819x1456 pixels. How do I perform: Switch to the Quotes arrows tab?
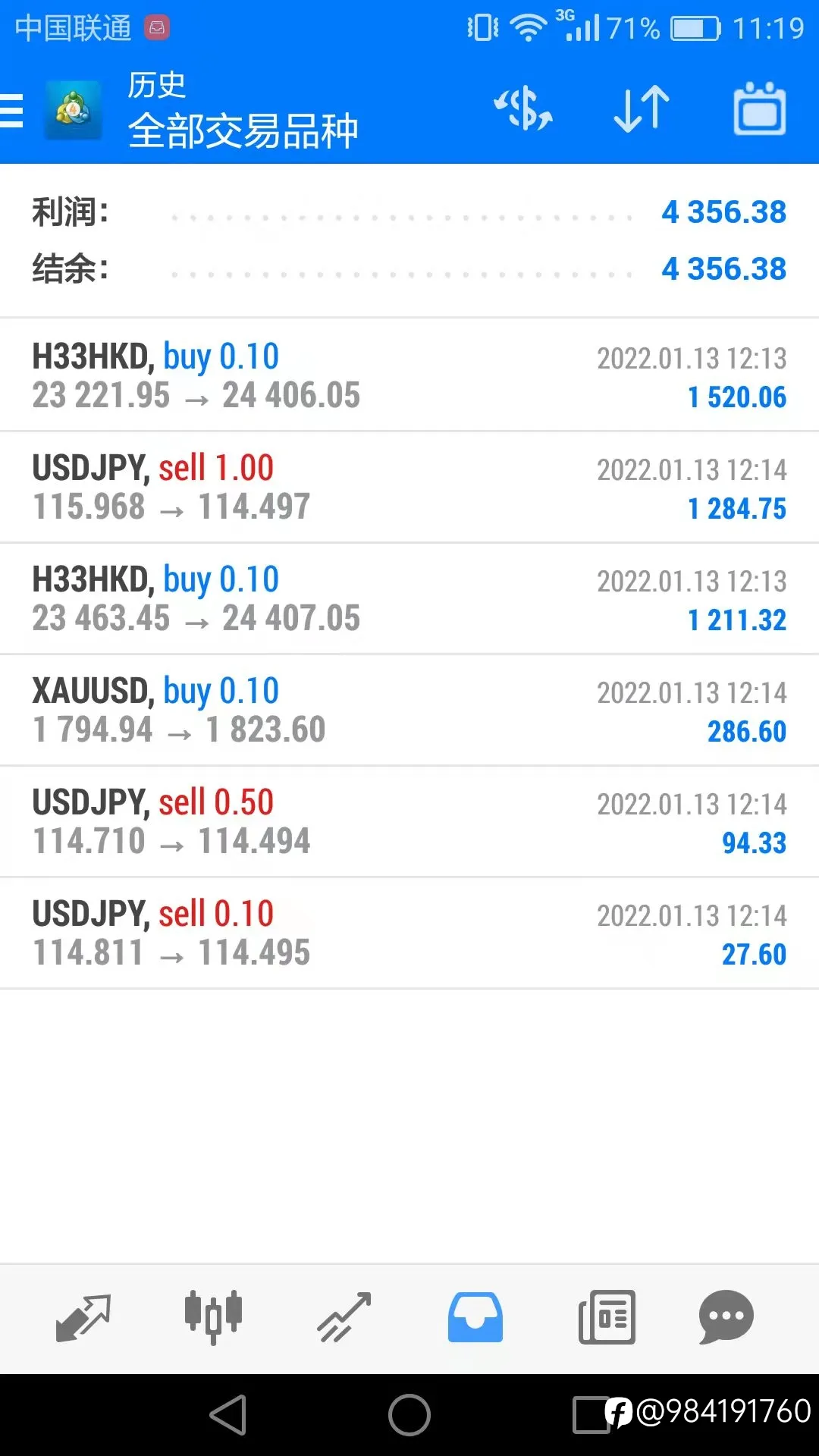(83, 1318)
